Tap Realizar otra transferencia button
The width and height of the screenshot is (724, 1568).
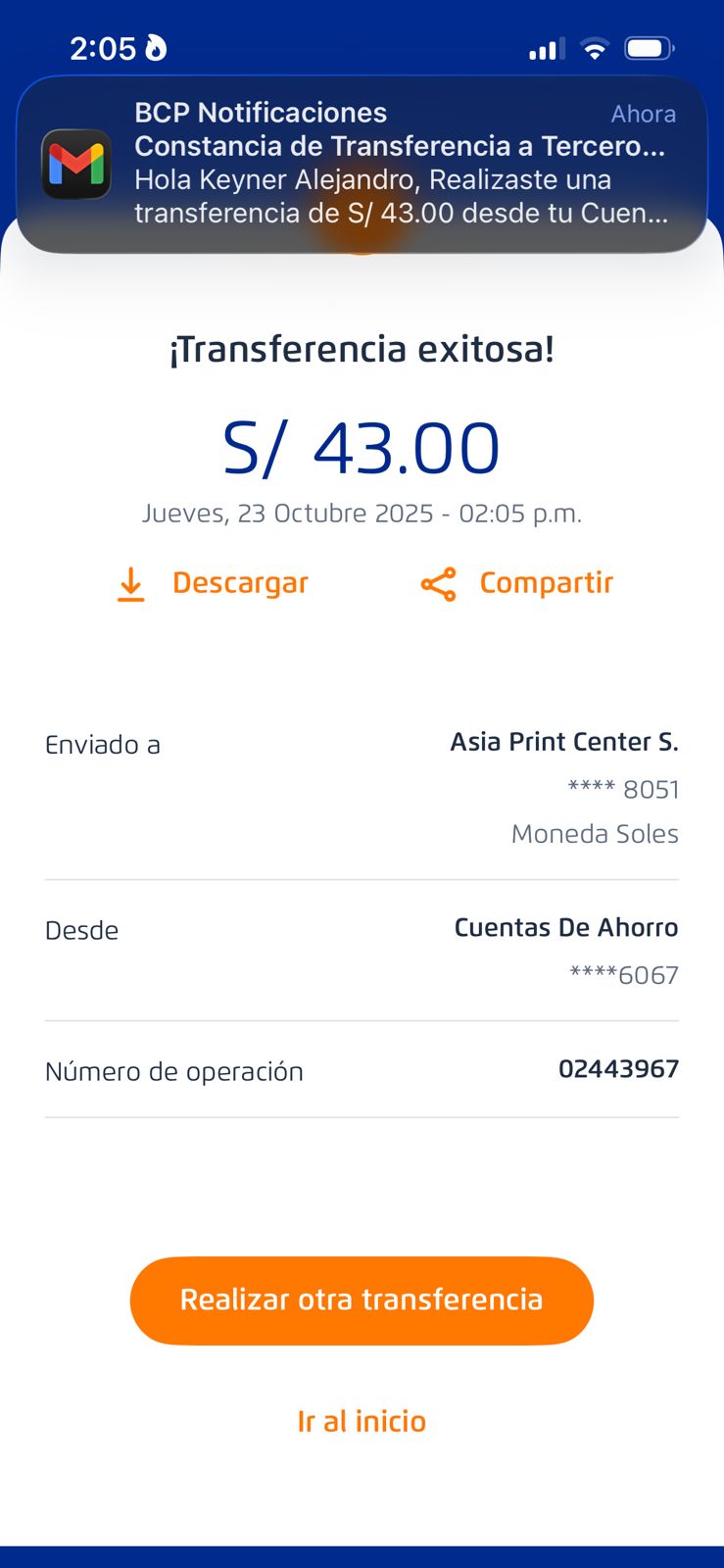click(x=362, y=1299)
